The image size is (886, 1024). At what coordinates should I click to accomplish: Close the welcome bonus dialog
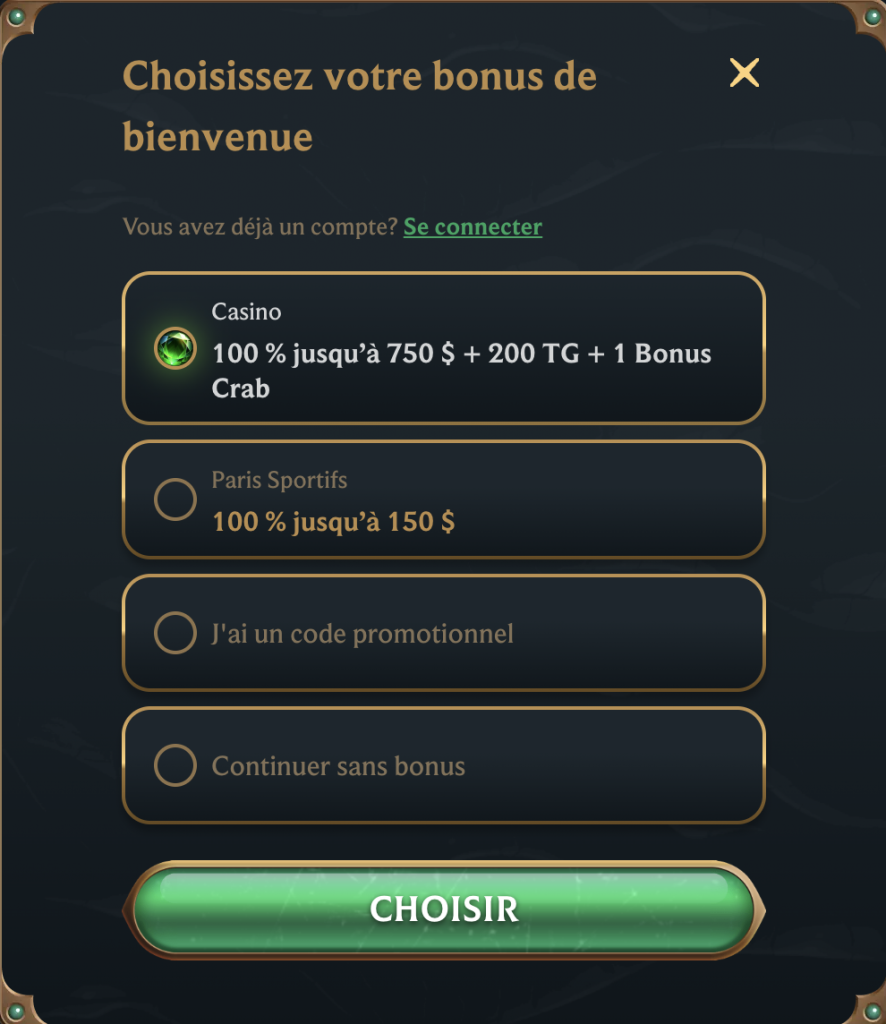point(744,73)
